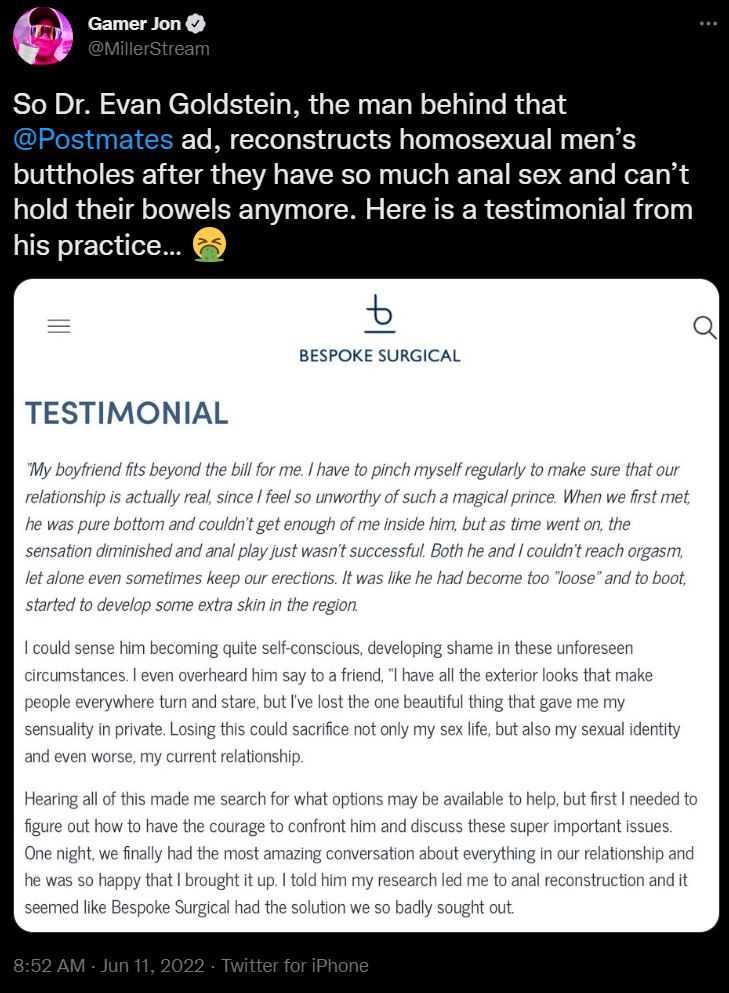
Task: Open the tweet's three-dot overflow menu
Action: coord(707,24)
